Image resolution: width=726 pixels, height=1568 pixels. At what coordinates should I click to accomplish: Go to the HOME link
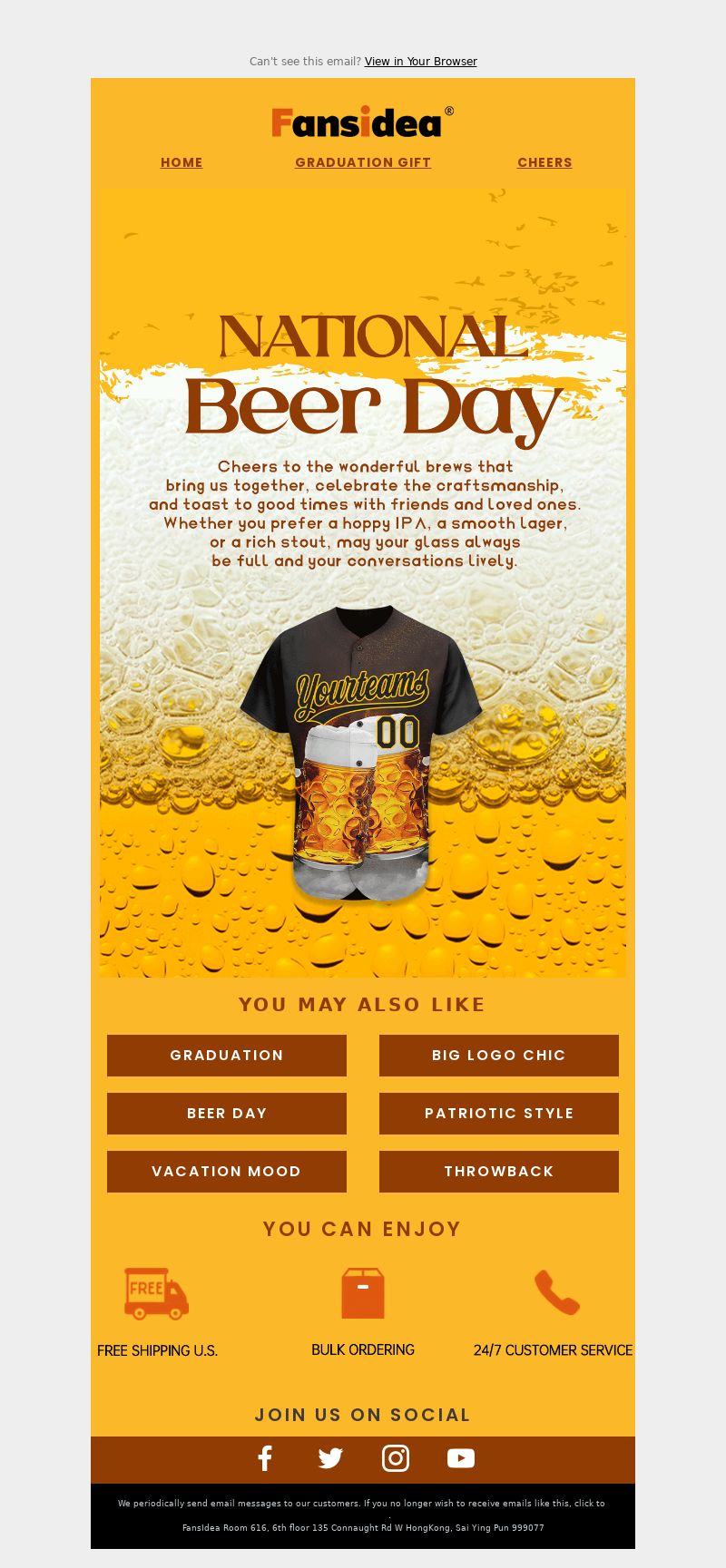click(181, 162)
